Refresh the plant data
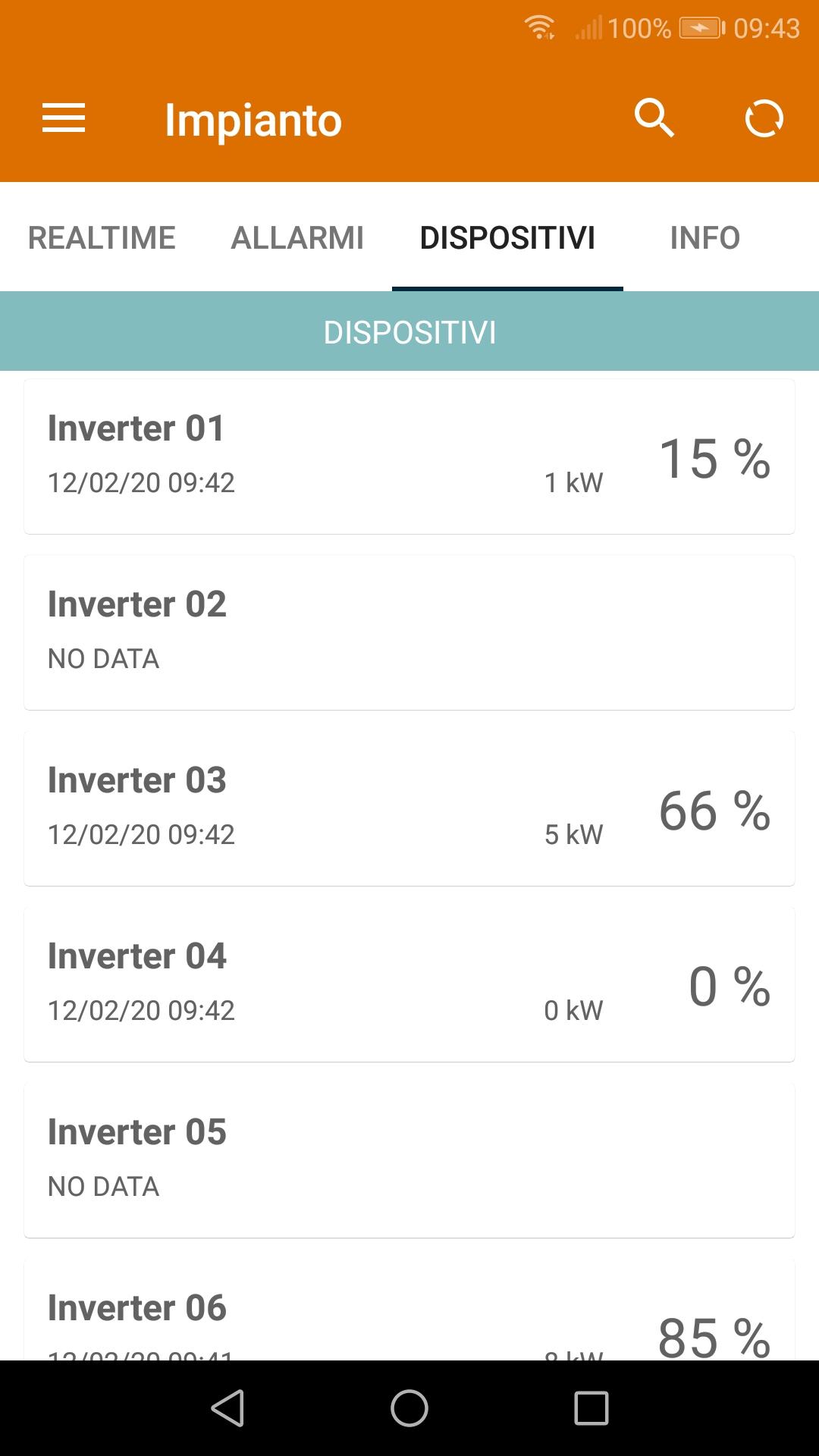The width and height of the screenshot is (819, 1456). (763, 119)
